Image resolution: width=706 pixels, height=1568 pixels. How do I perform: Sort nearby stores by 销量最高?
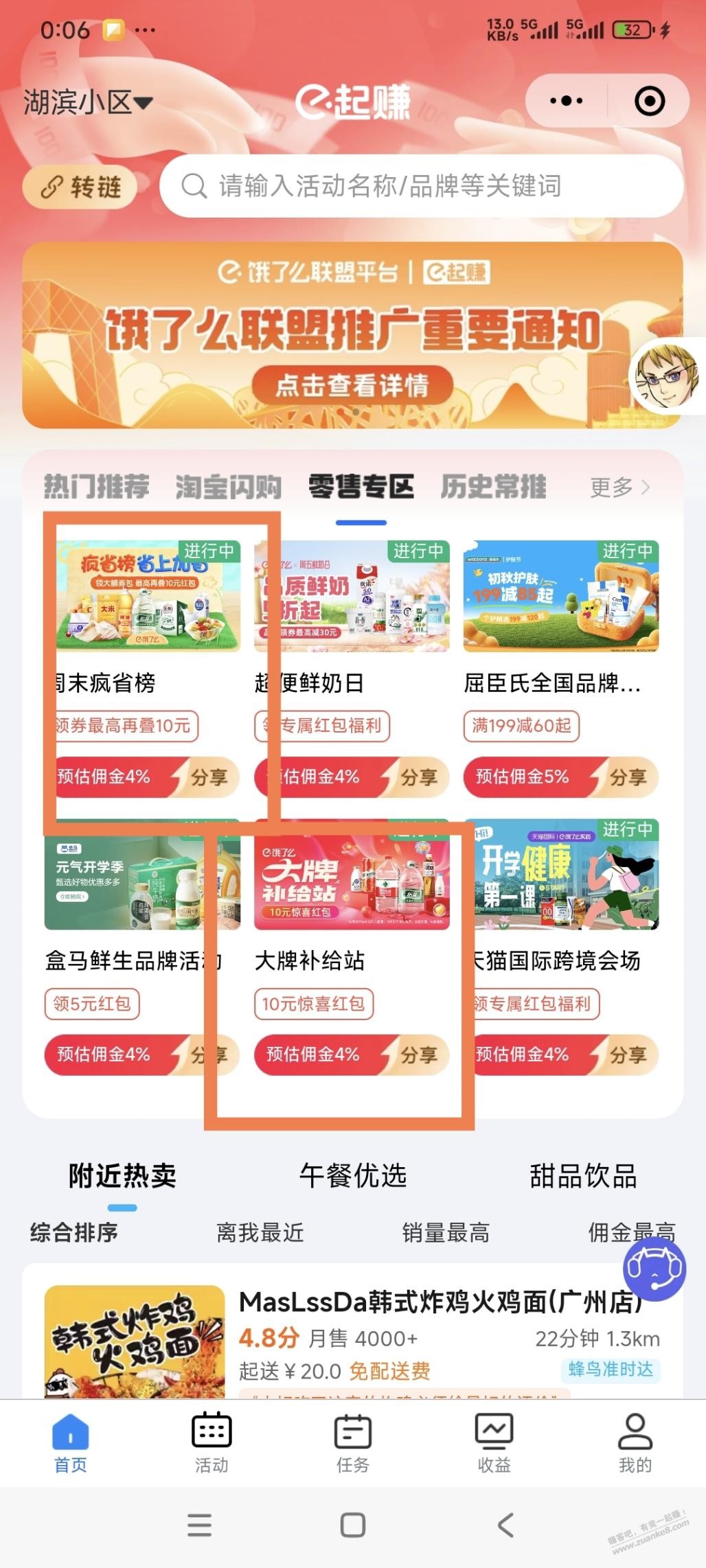[446, 1233]
